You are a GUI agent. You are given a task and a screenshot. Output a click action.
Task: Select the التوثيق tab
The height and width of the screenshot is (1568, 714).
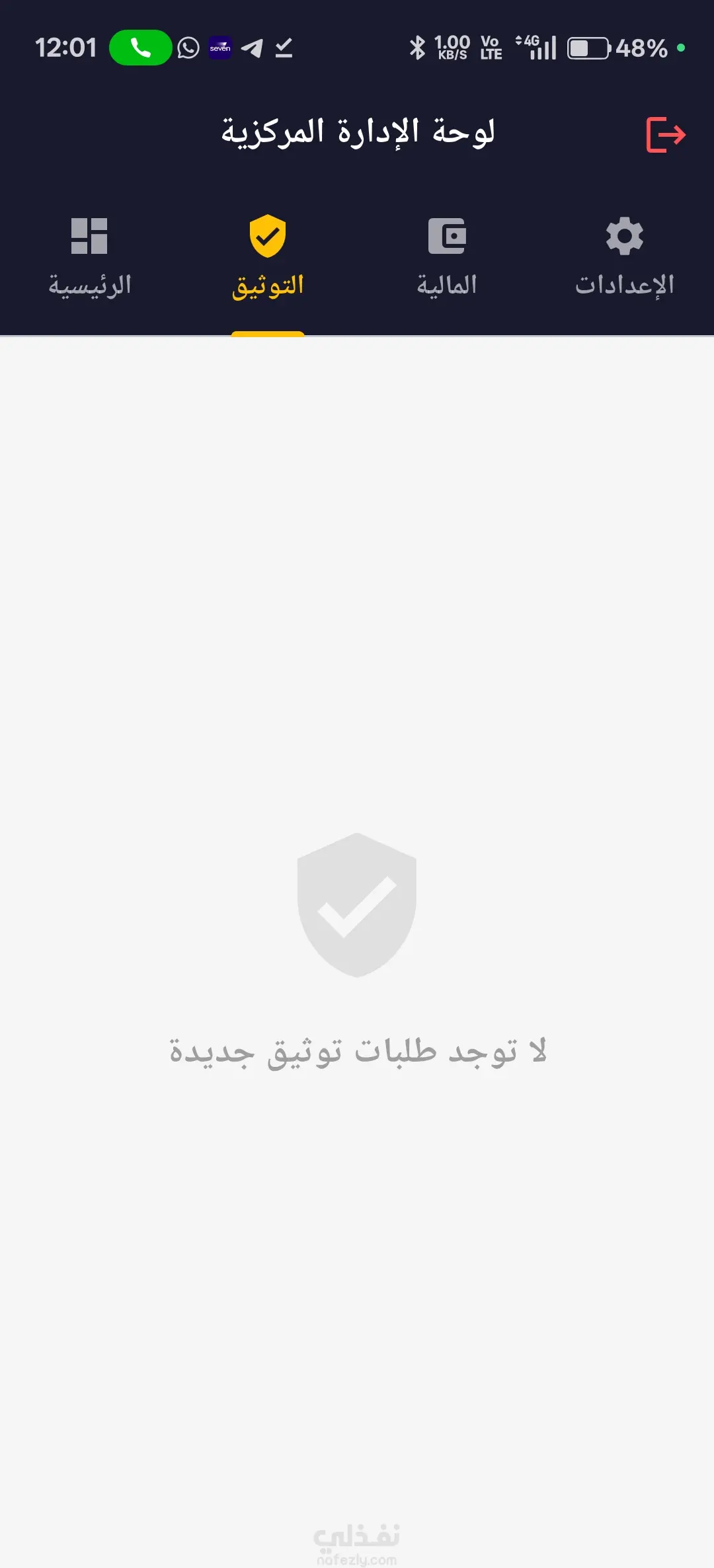[x=268, y=258]
